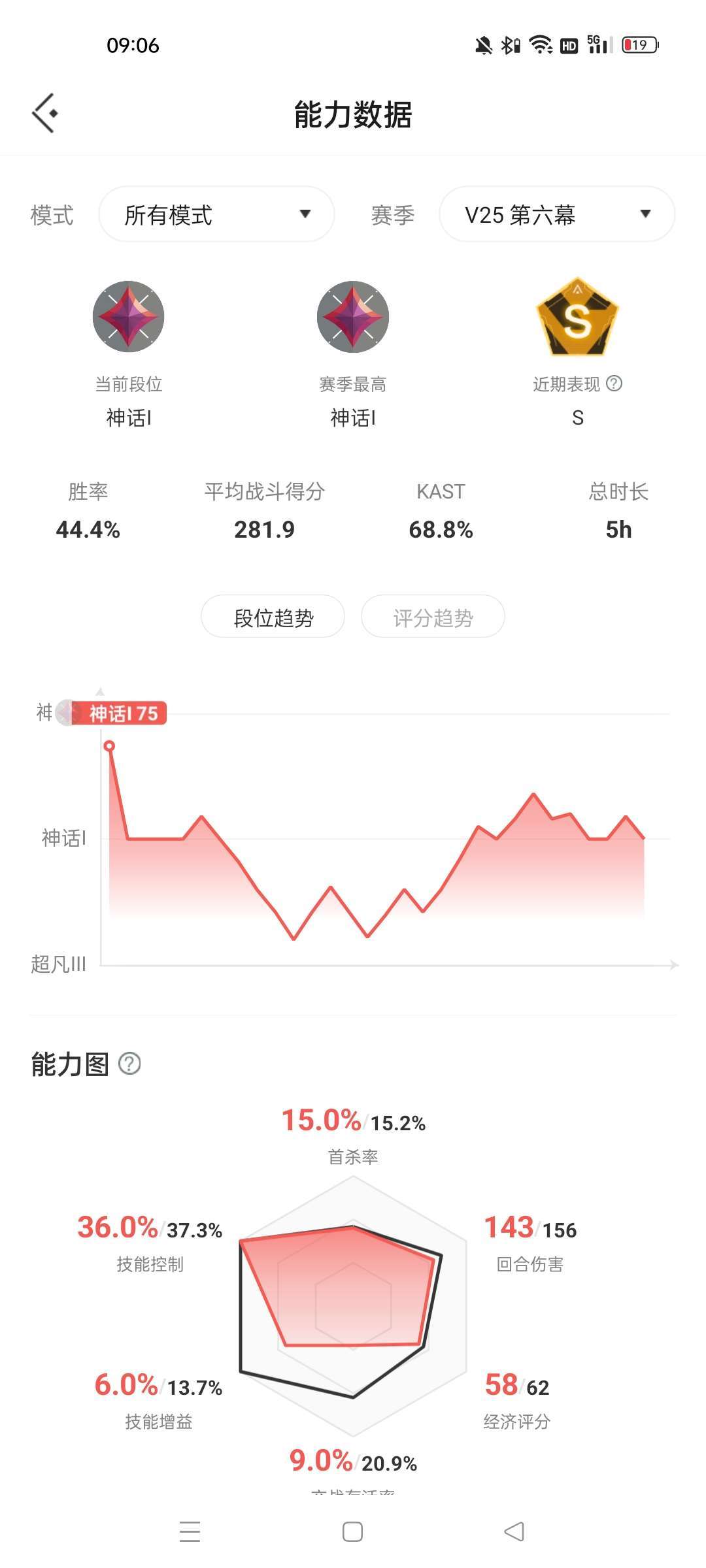Expand the 赛季 dropdown showing V25 第六幕
This screenshot has width=706, height=1568.
[556, 214]
